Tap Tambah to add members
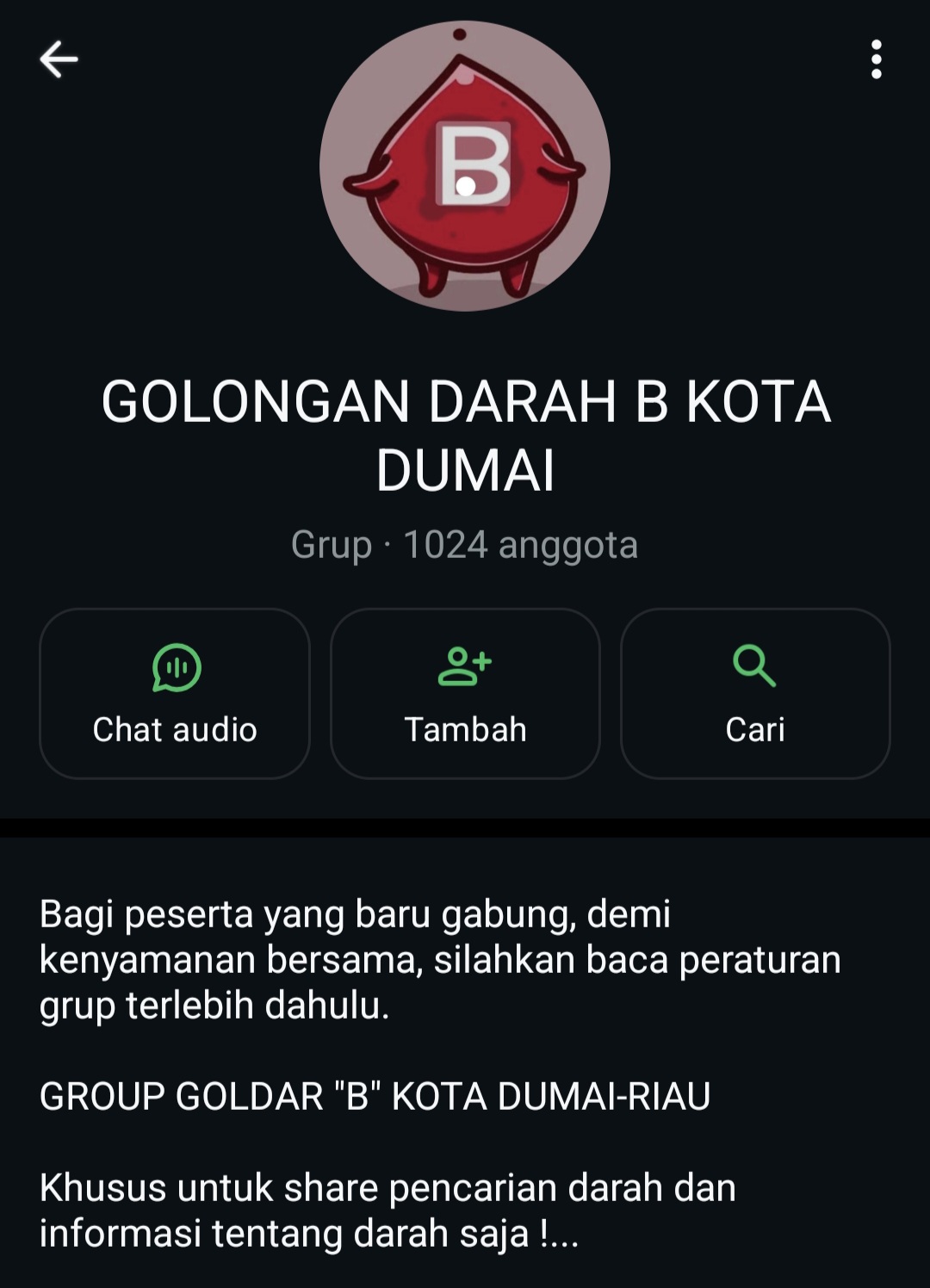 click(465, 693)
